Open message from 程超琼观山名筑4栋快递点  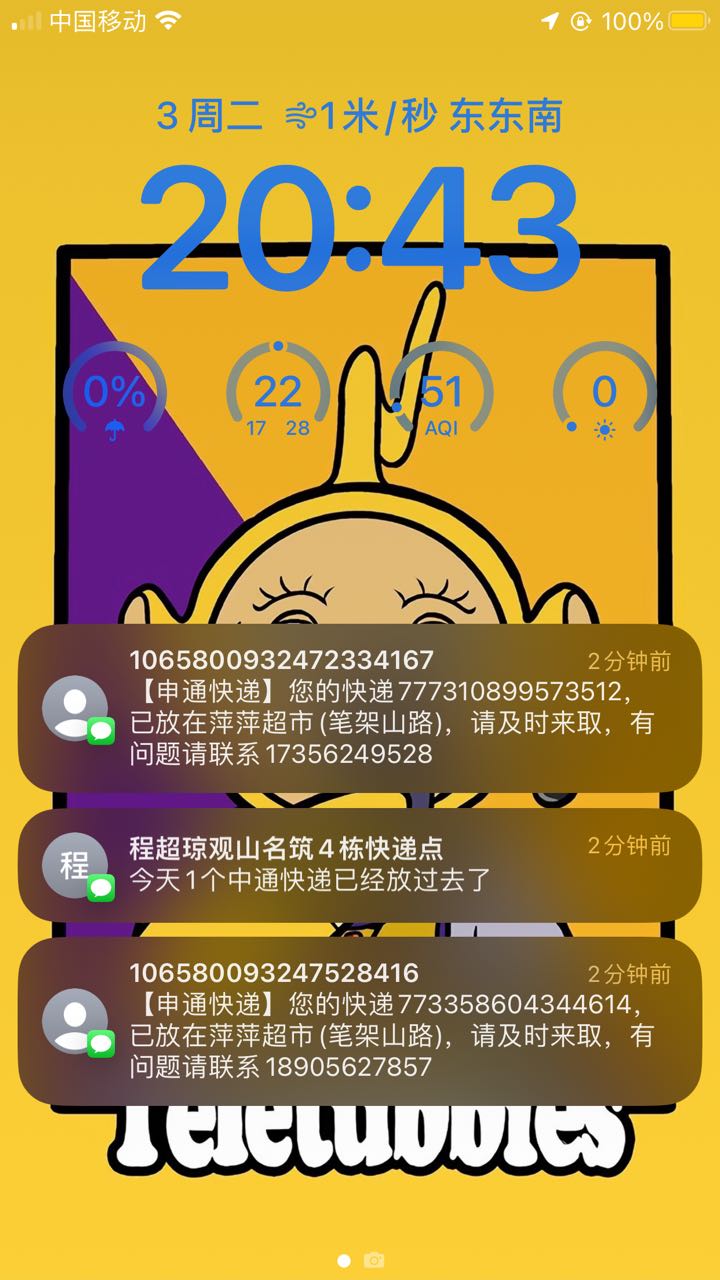click(x=360, y=864)
